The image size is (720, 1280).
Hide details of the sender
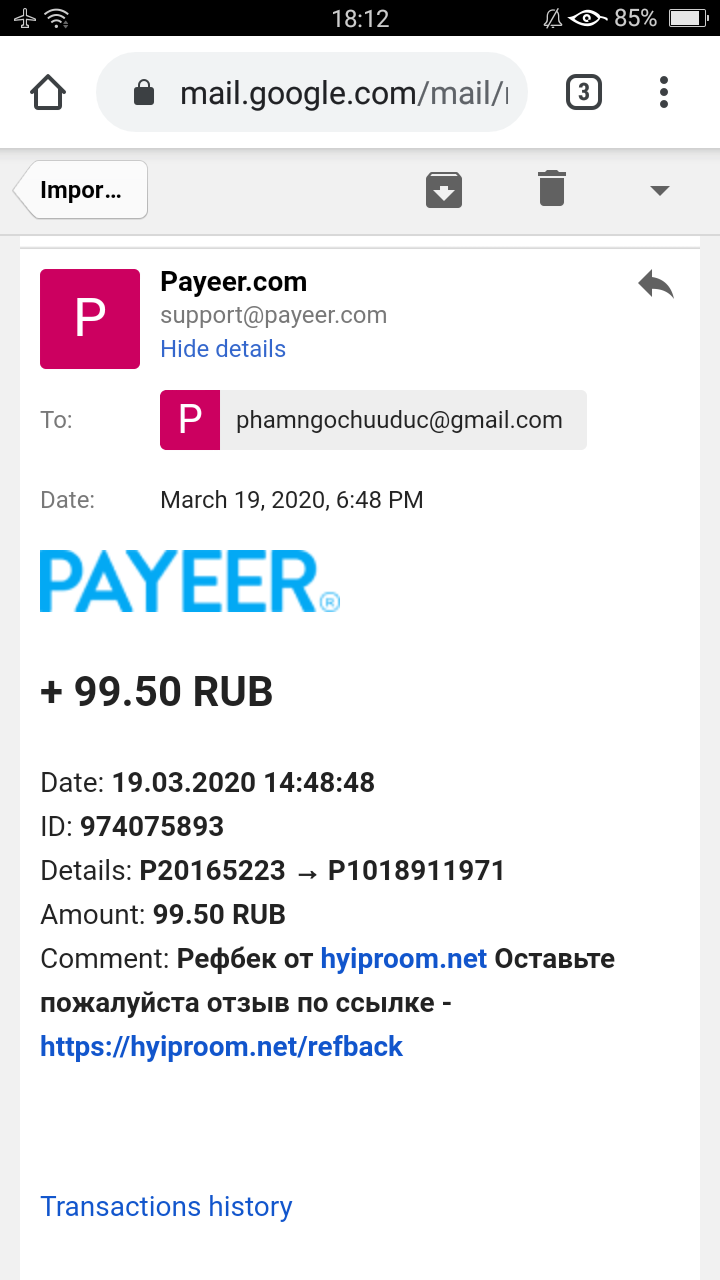pos(223,349)
